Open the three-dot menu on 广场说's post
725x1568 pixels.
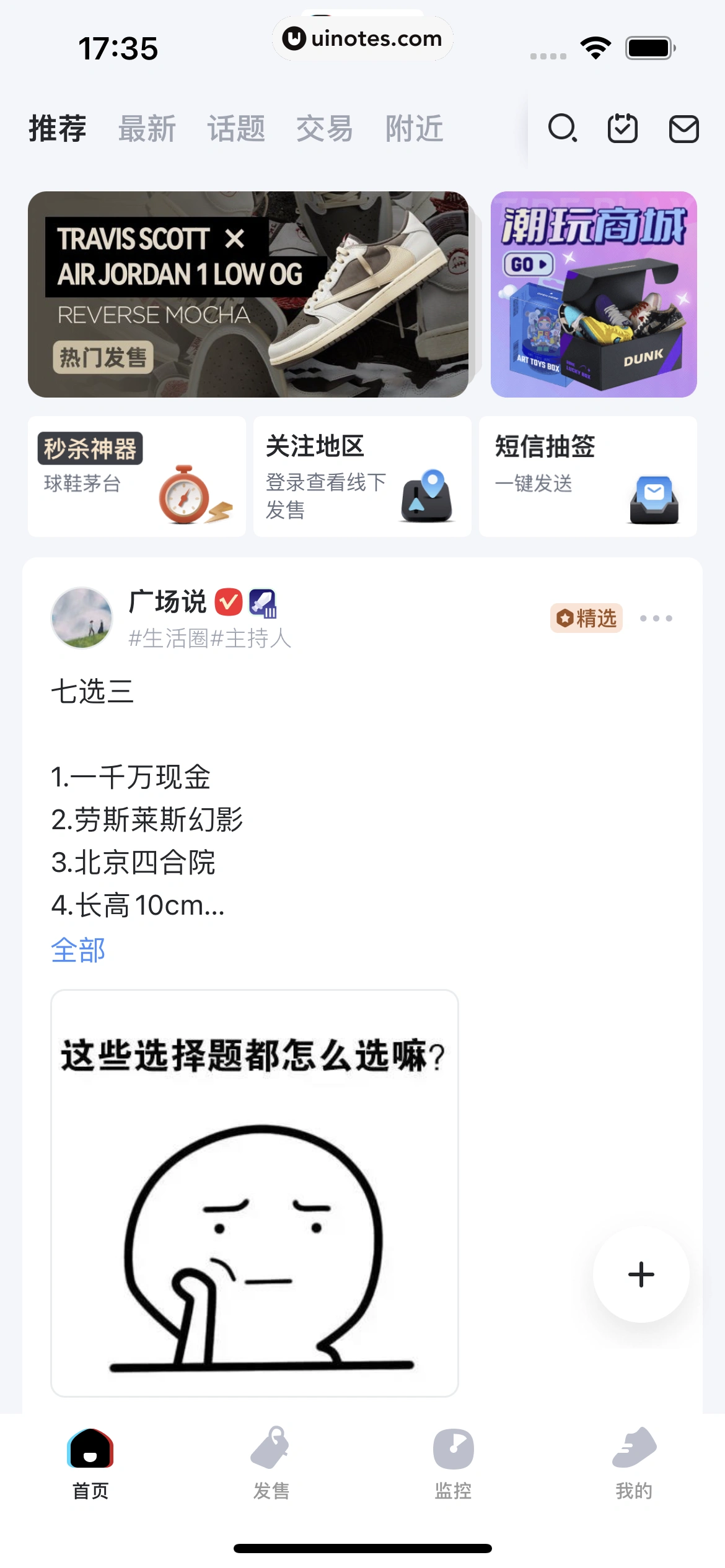(656, 618)
